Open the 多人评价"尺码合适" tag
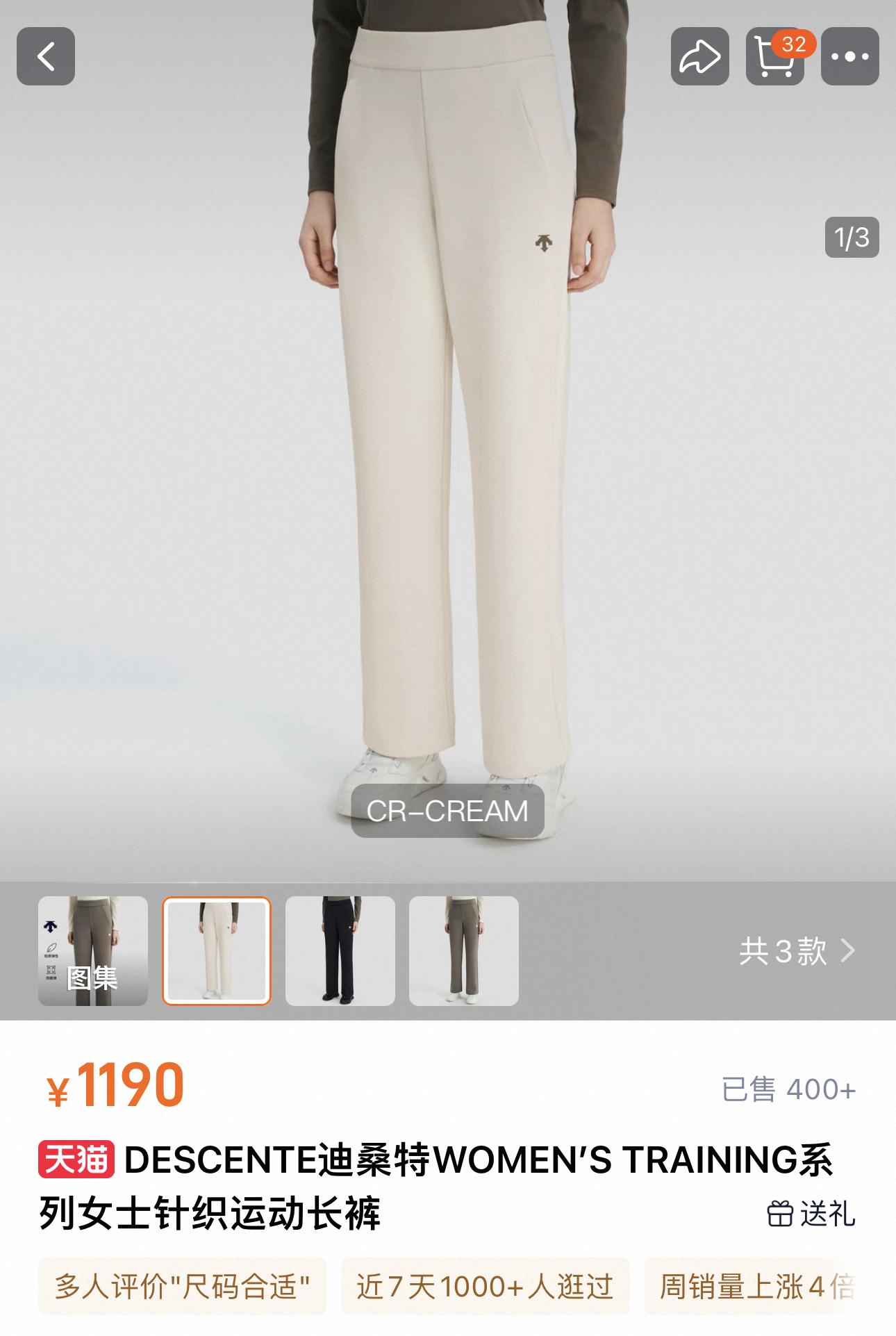Viewport: 896px width, 1336px height. [x=182, y=1286]
